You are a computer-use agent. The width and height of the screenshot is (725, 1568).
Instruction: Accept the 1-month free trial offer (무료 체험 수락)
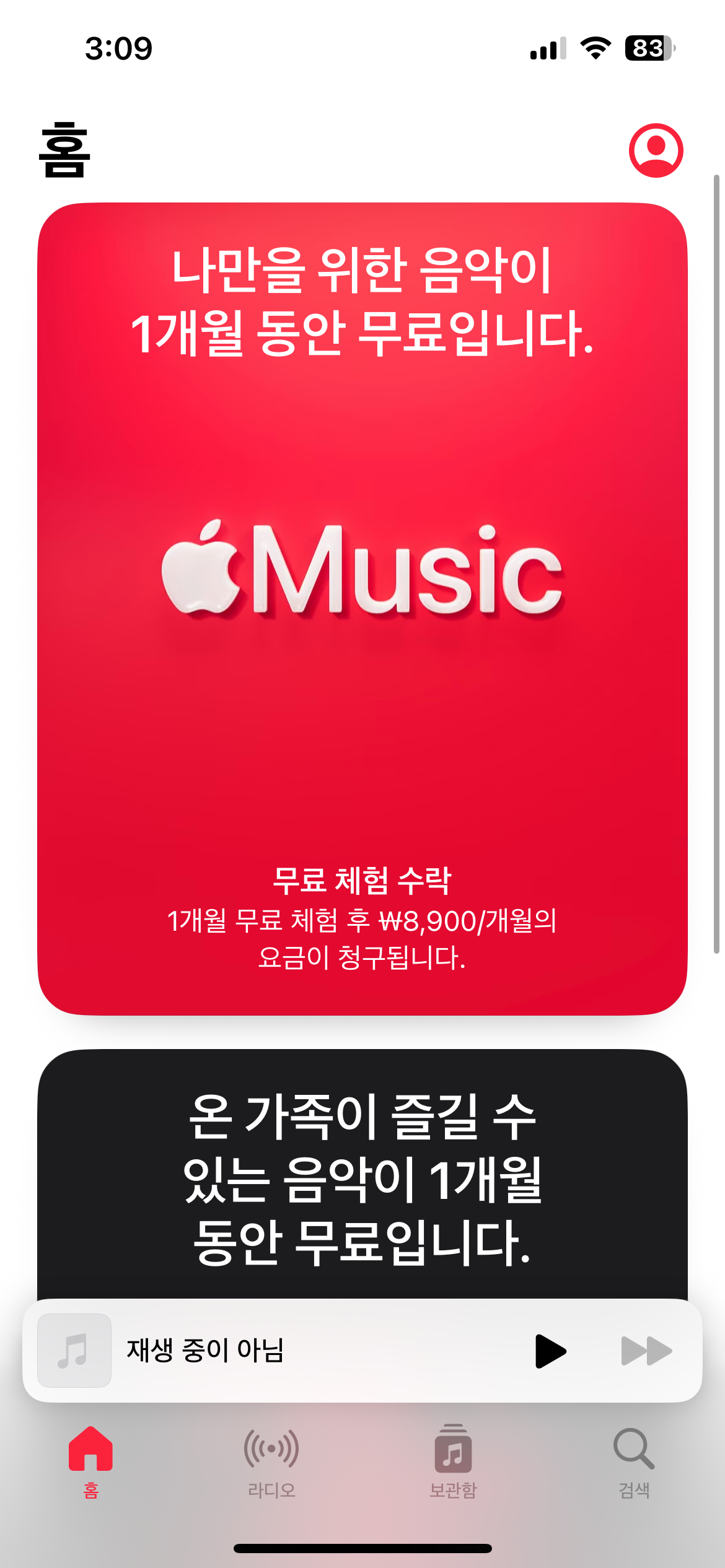(362, 881)
